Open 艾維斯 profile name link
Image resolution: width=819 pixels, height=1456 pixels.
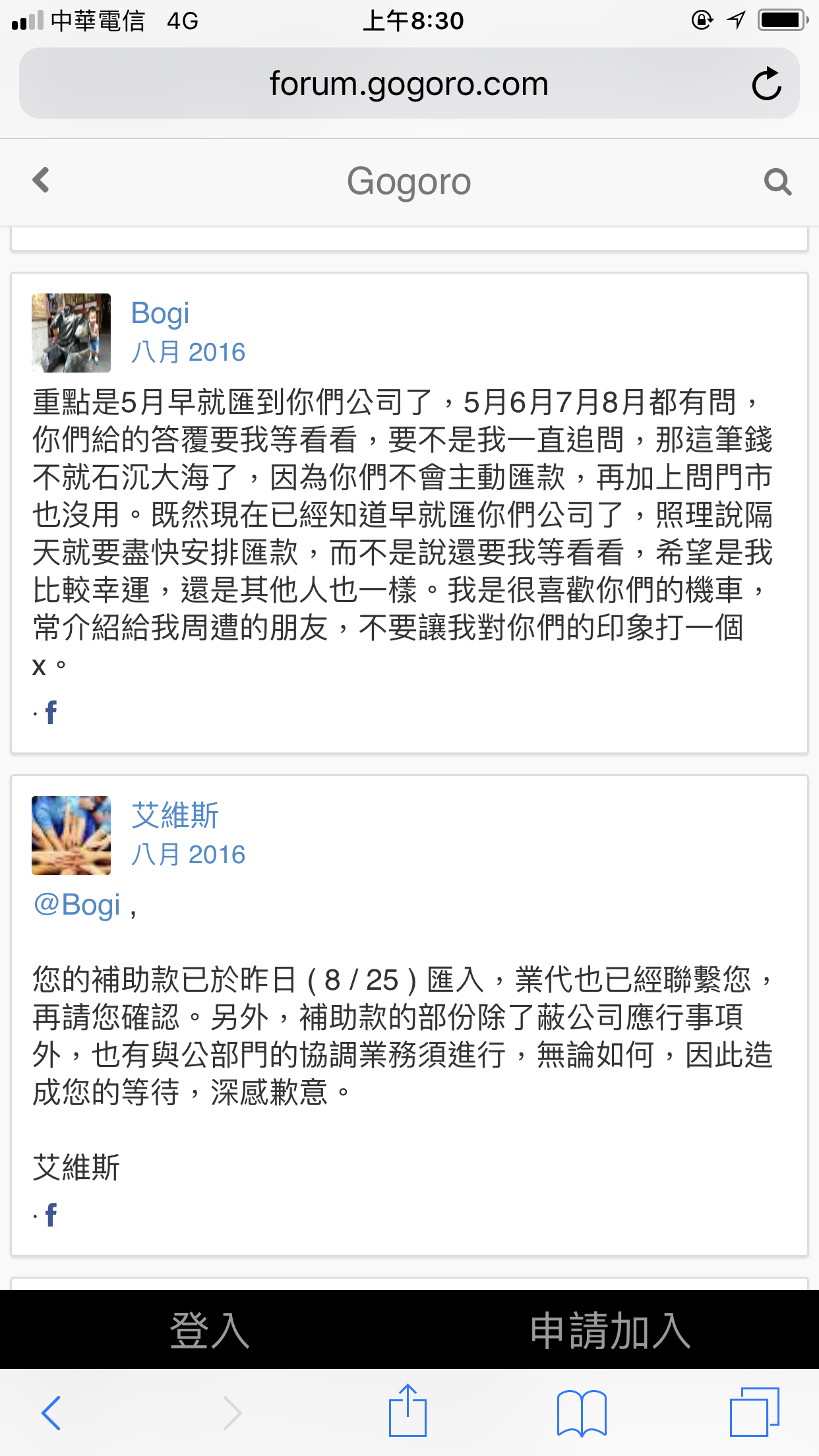coord(175,816)
